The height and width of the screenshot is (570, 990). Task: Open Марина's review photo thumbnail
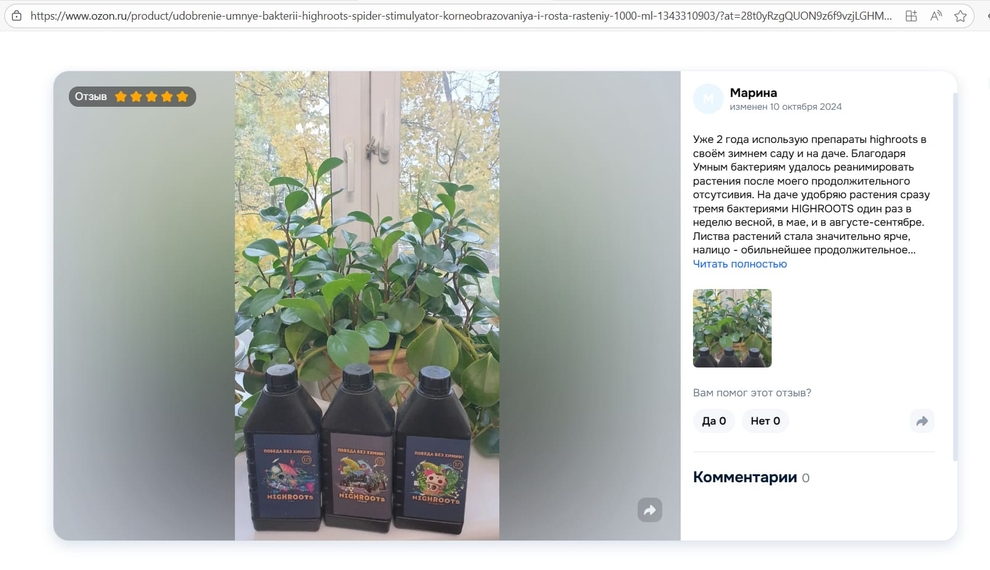point(732,328)
